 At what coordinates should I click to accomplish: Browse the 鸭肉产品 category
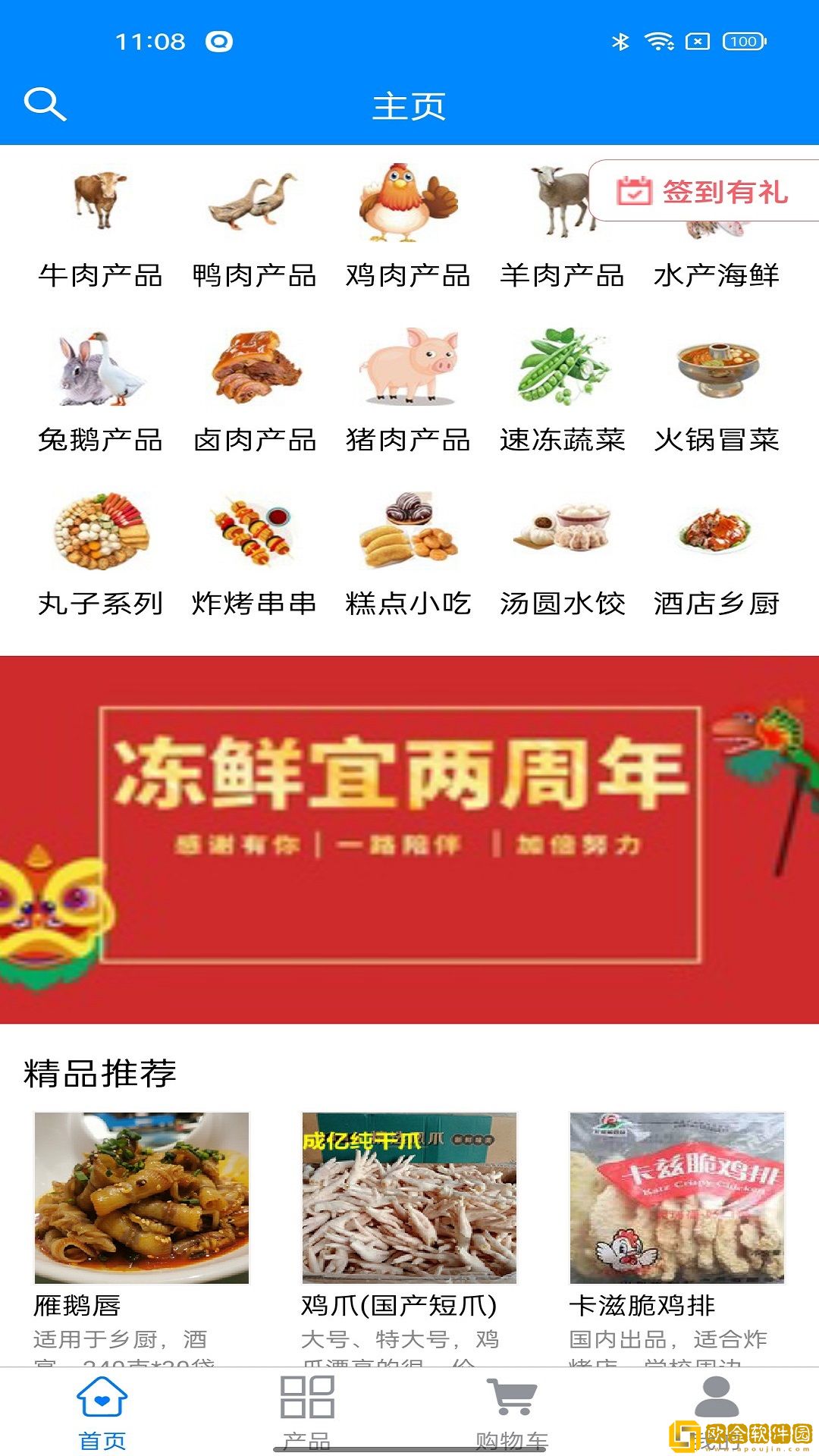[x=254, y=228]
